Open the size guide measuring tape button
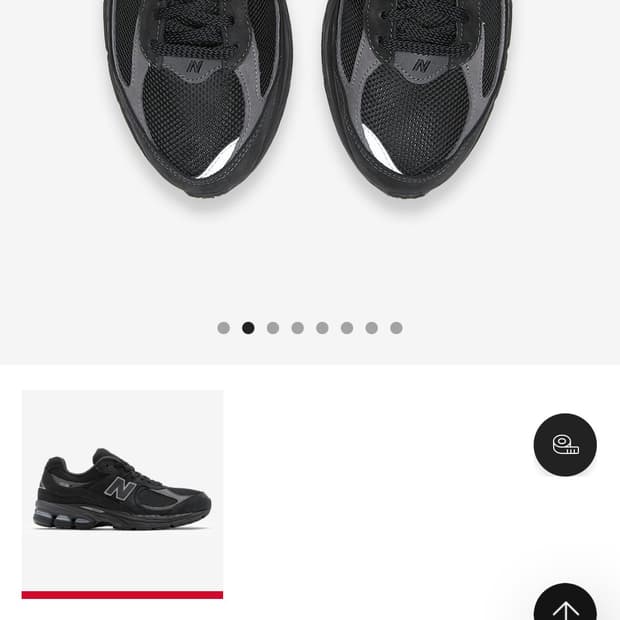 pyautogui.click(x=565, y=445)
